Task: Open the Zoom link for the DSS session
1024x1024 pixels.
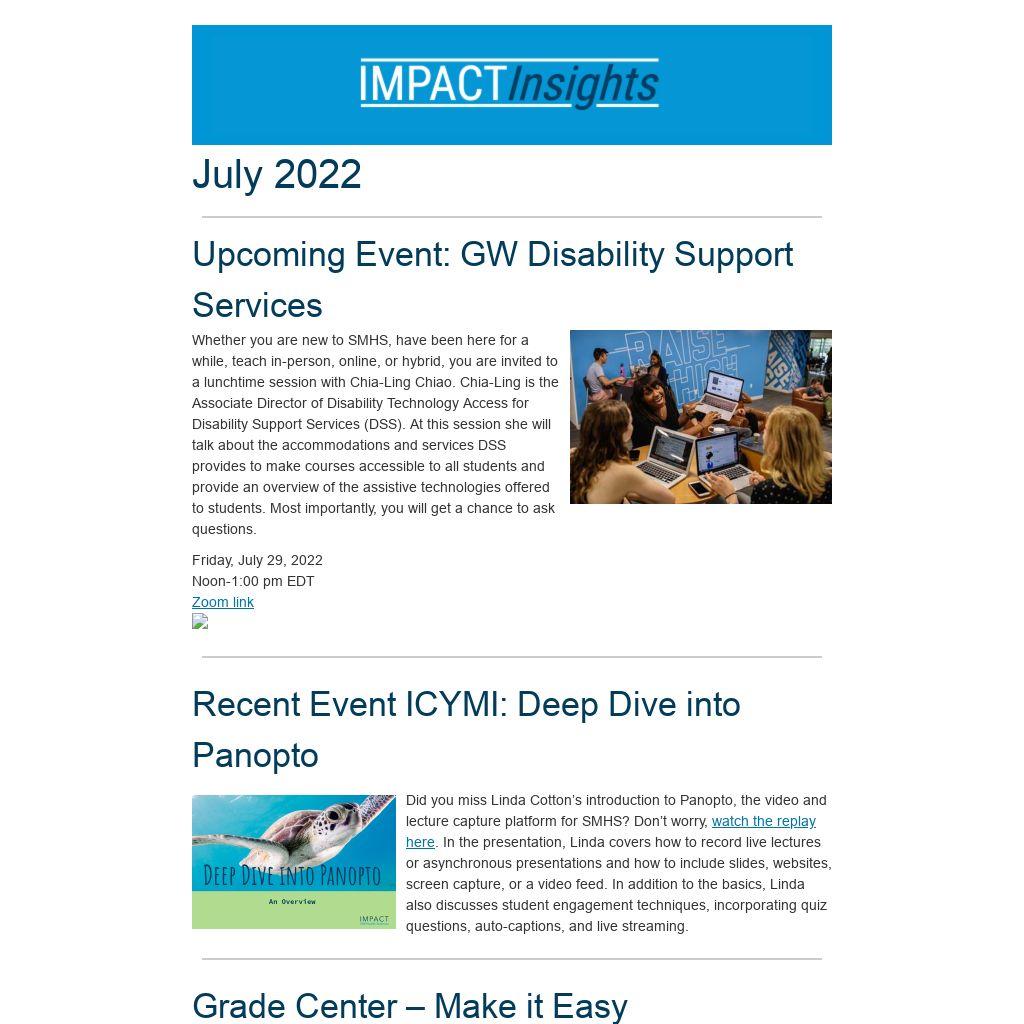Action: (x=222, y=602)
